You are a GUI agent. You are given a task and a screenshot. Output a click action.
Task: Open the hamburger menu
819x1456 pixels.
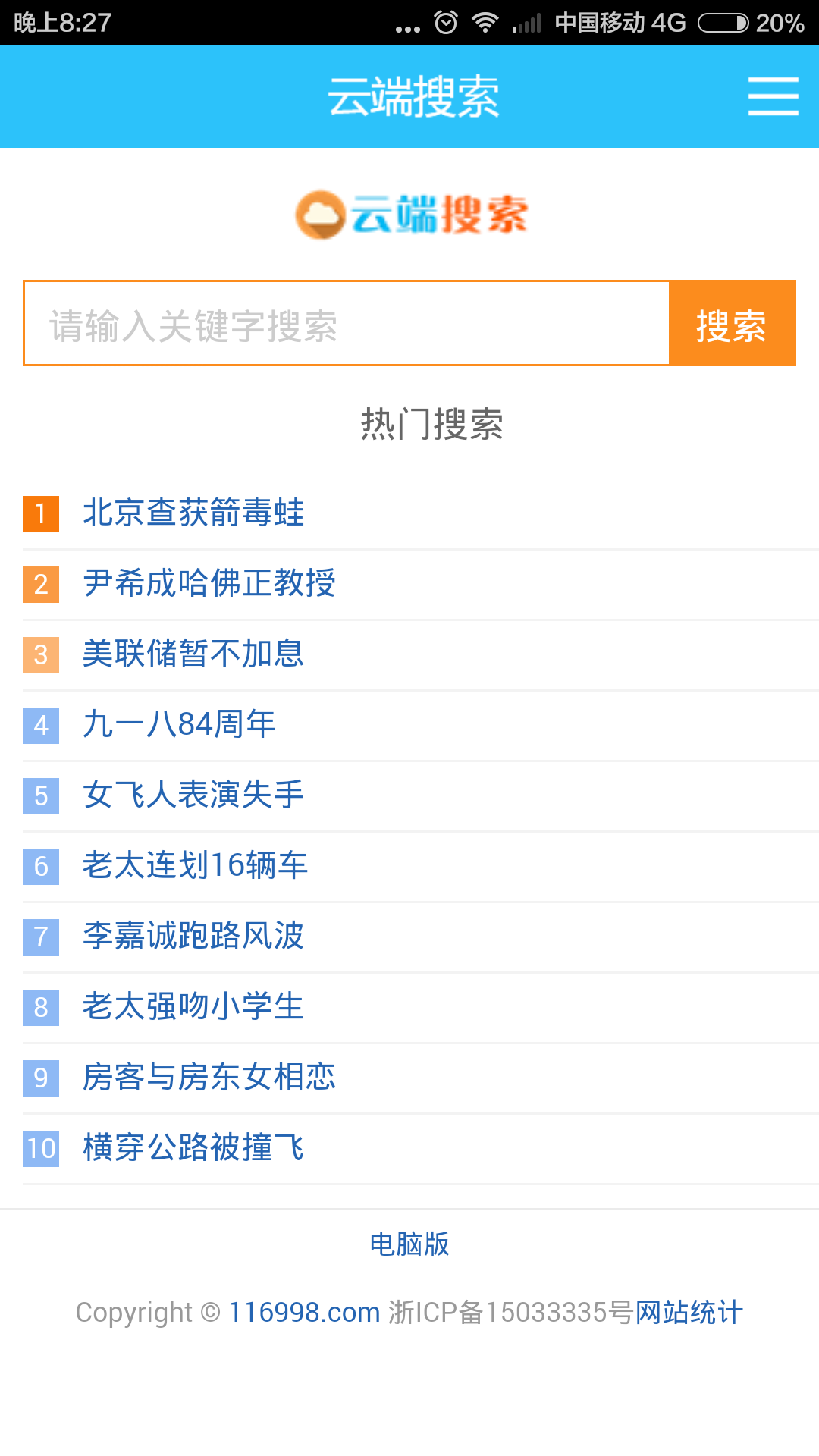tap(773, 96)
